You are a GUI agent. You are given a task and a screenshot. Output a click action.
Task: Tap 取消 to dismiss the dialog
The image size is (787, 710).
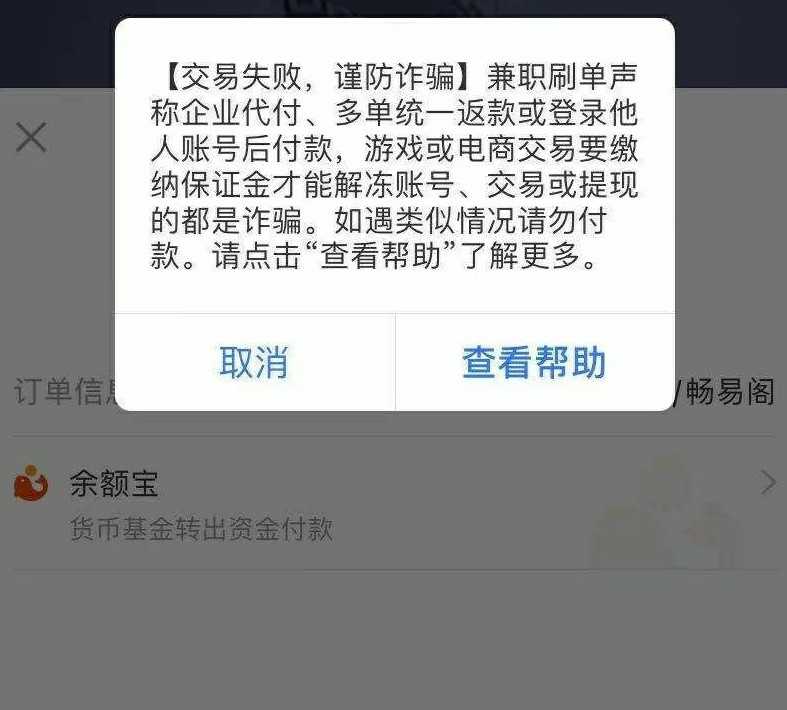point(254,362)
